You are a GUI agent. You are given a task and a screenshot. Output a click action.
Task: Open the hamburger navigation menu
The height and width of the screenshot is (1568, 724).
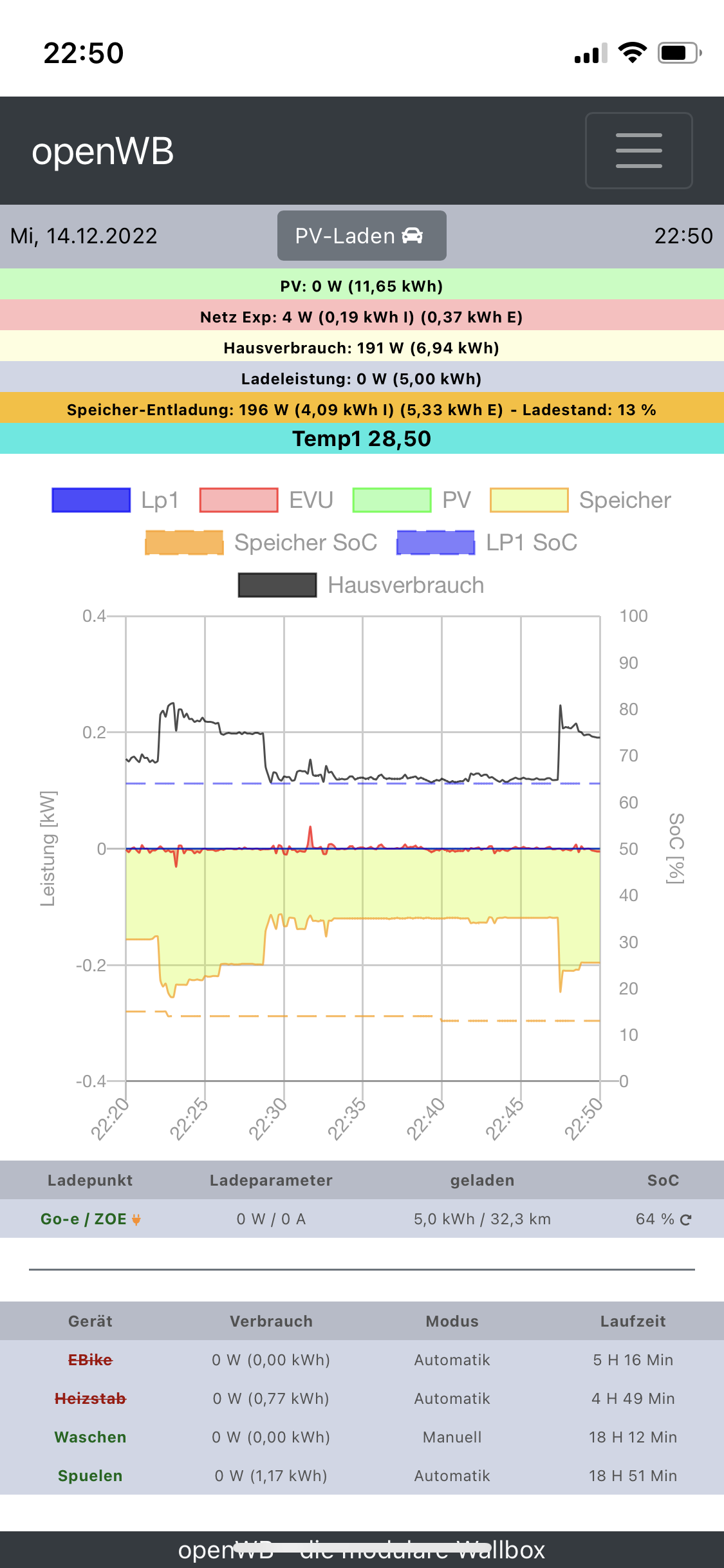click(638, 151)
